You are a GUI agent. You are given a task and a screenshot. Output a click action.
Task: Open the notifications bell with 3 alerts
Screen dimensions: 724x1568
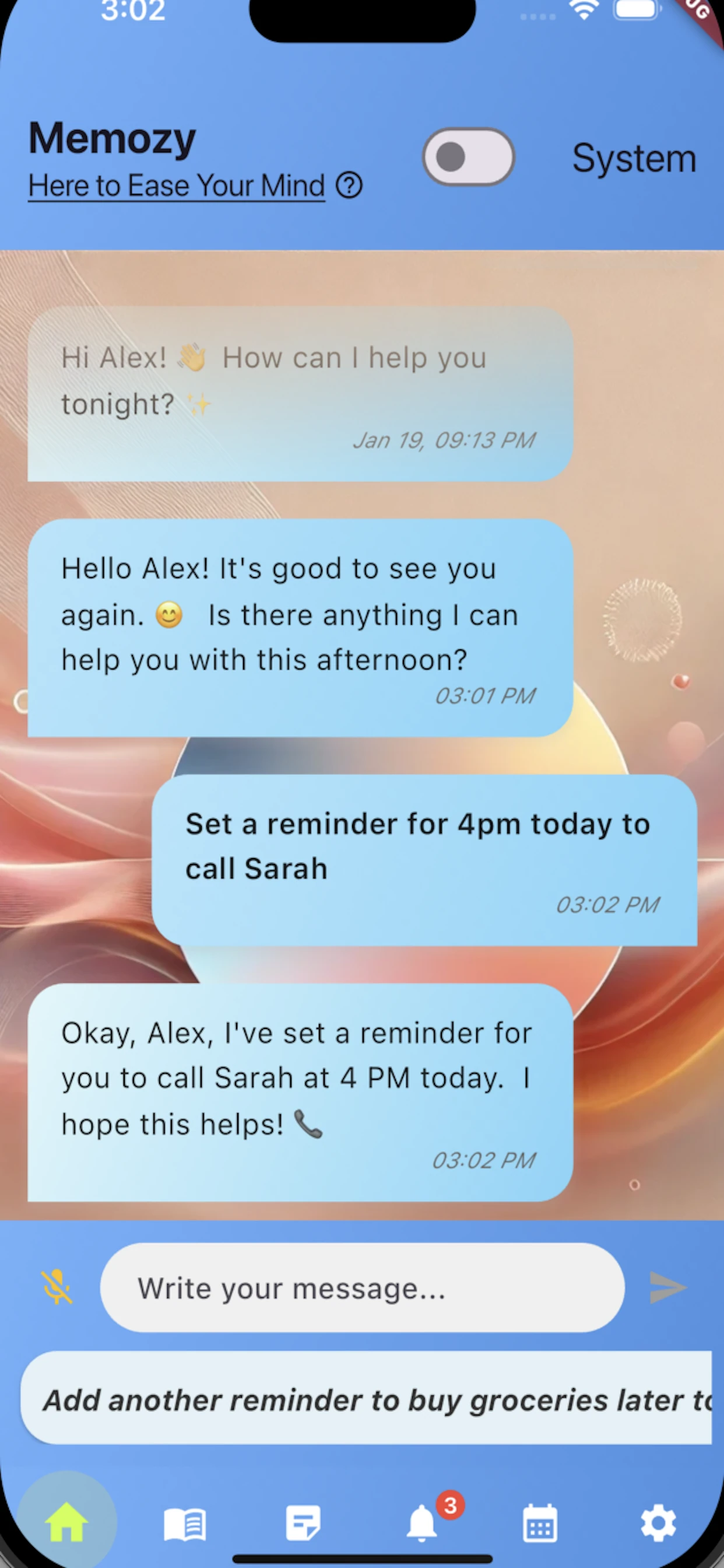coord(422,1524)
